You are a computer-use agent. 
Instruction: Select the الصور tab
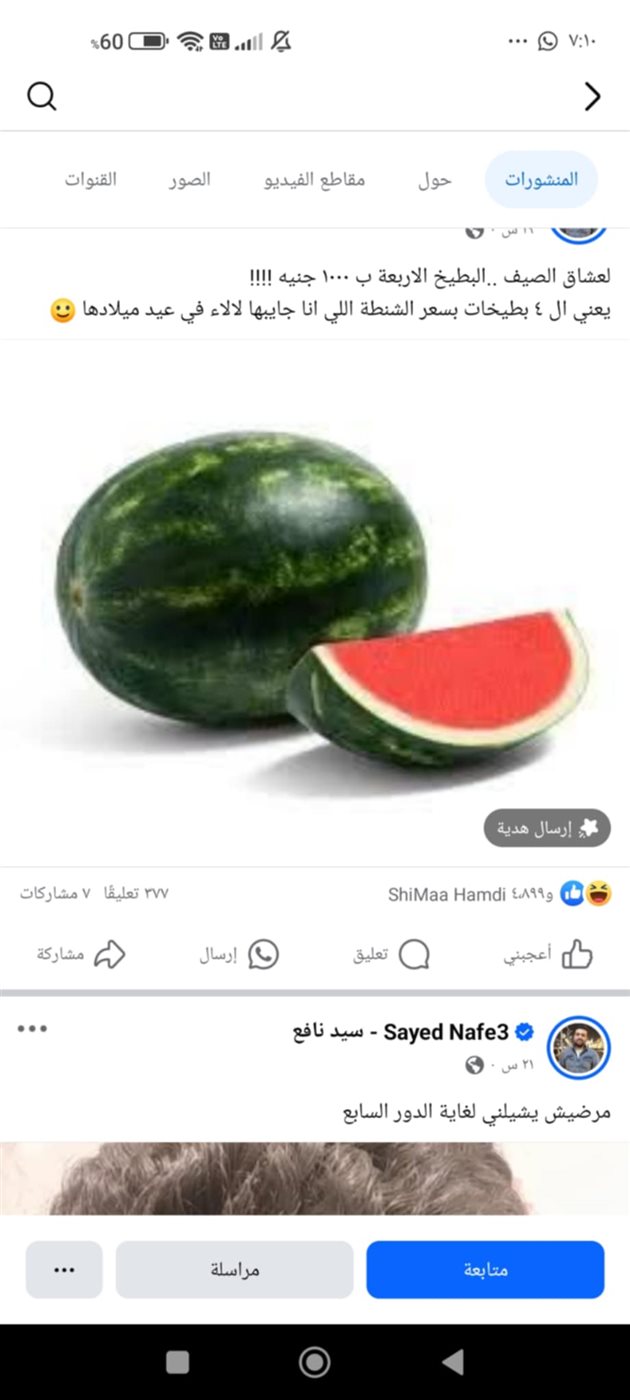(x=189, y=180)
